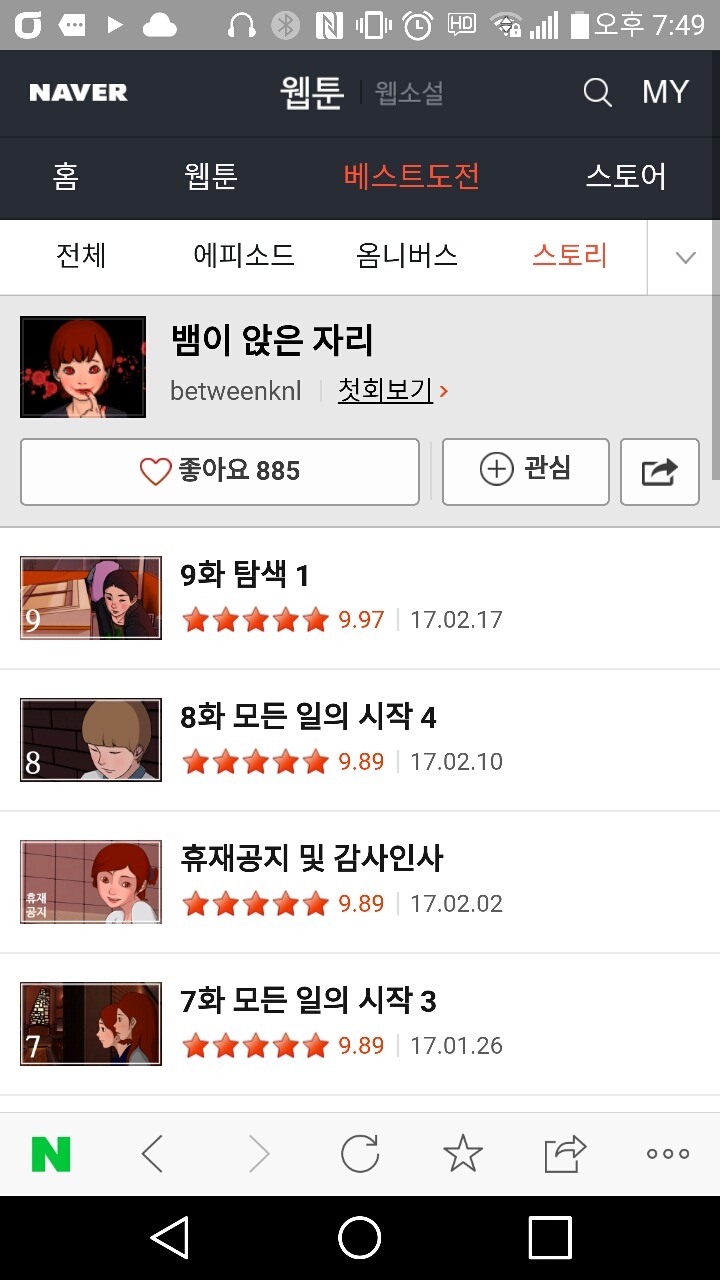The height and width of the screenshot is (1280, 720).
Task: Switch to the 웹소설 section
Action: coord(409,93)
